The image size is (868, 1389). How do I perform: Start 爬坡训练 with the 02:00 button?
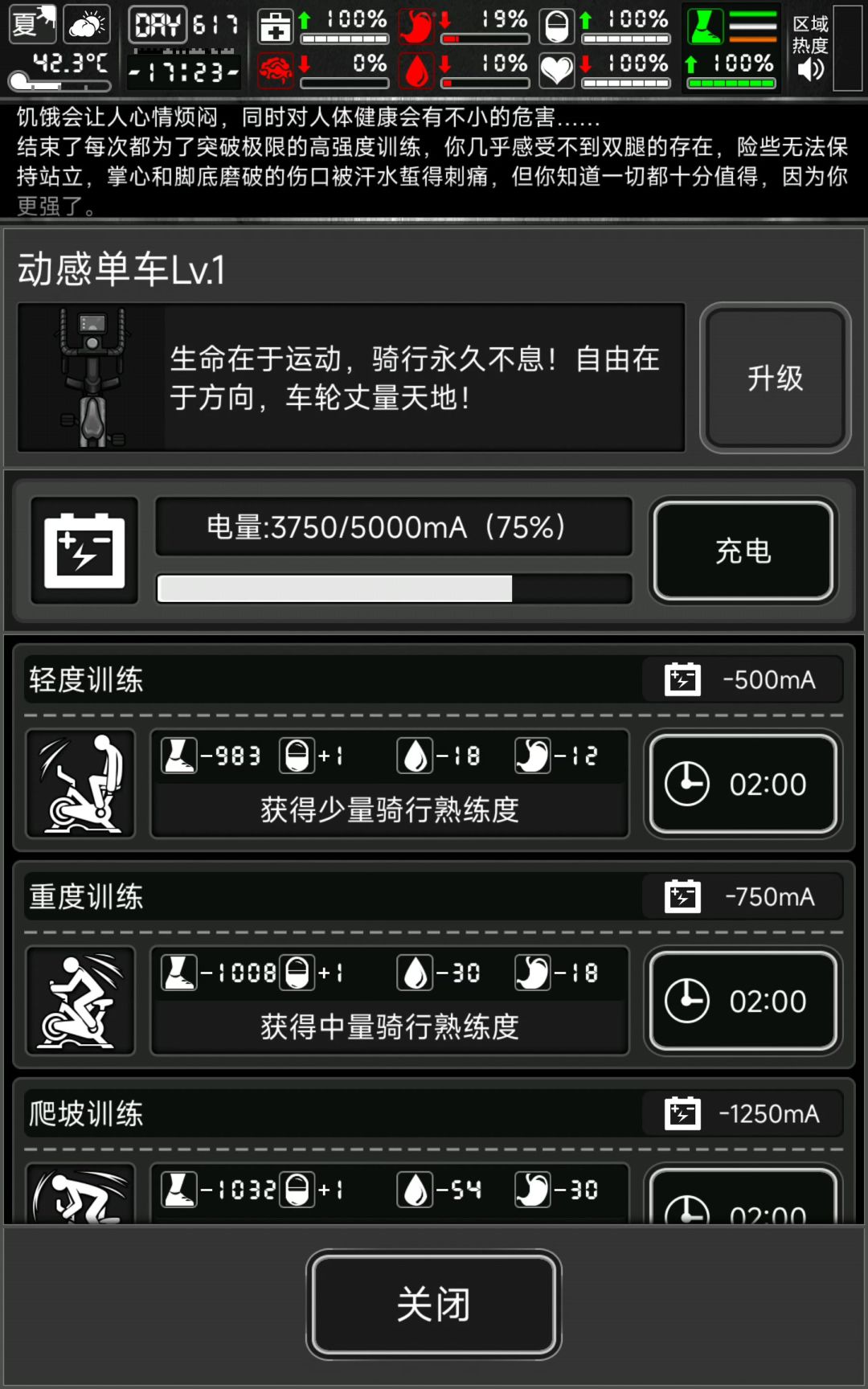(x=743, y=1202)
